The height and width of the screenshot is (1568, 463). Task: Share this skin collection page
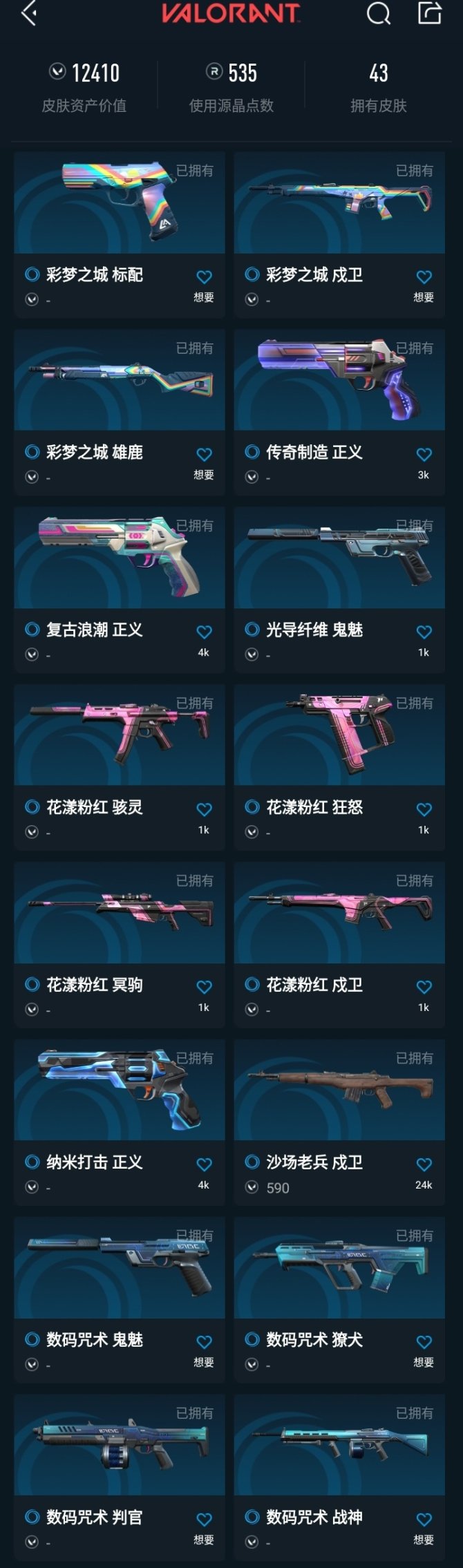click(429, 13)
